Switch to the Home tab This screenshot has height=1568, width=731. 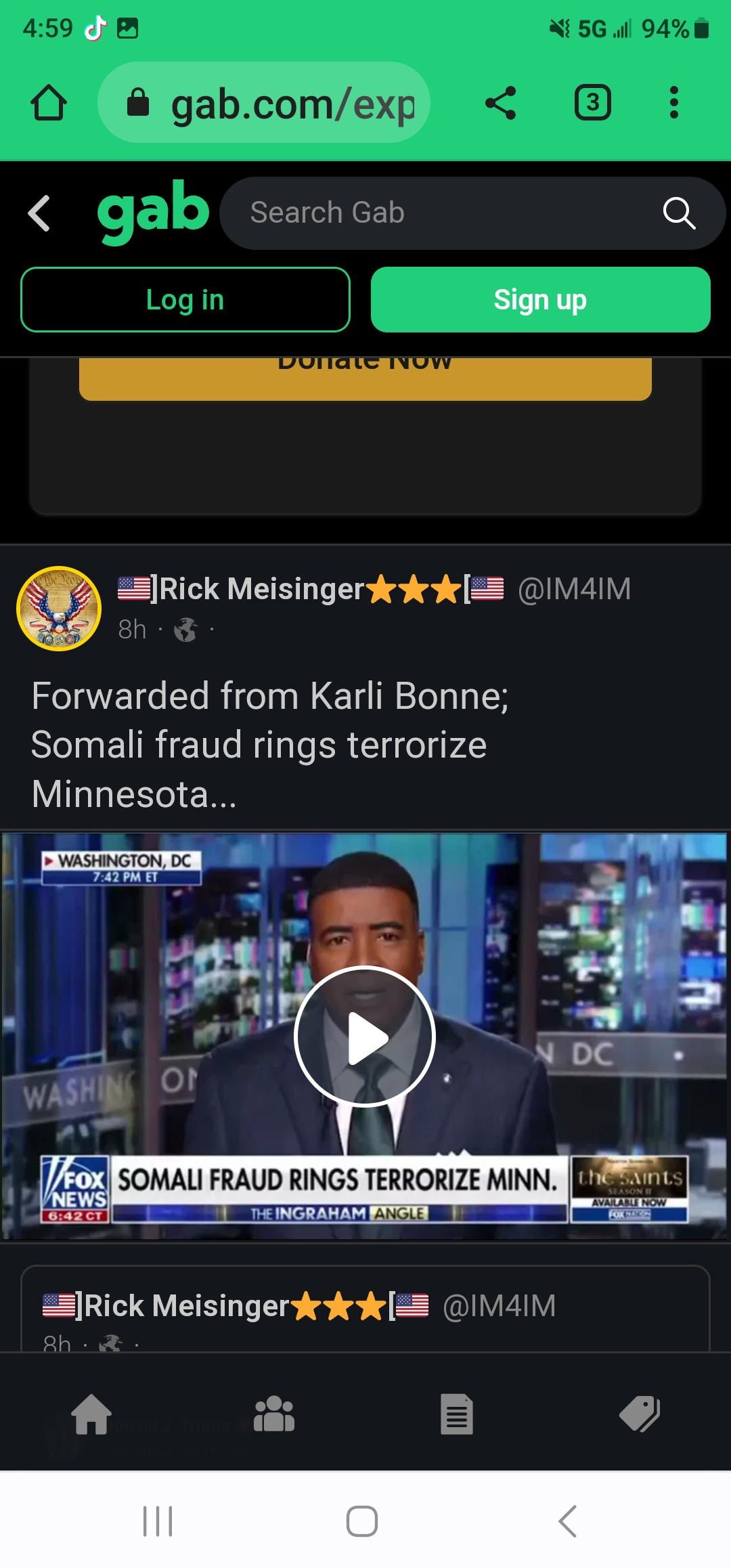[91, 1414]
